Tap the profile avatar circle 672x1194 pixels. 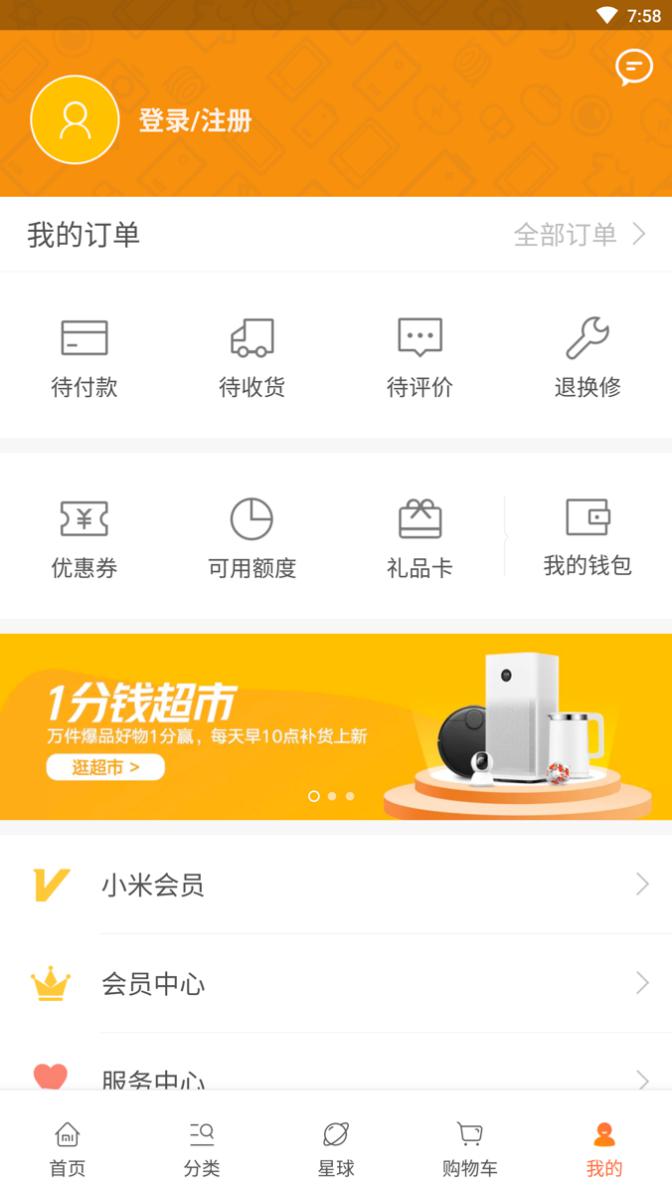point(75,120)
